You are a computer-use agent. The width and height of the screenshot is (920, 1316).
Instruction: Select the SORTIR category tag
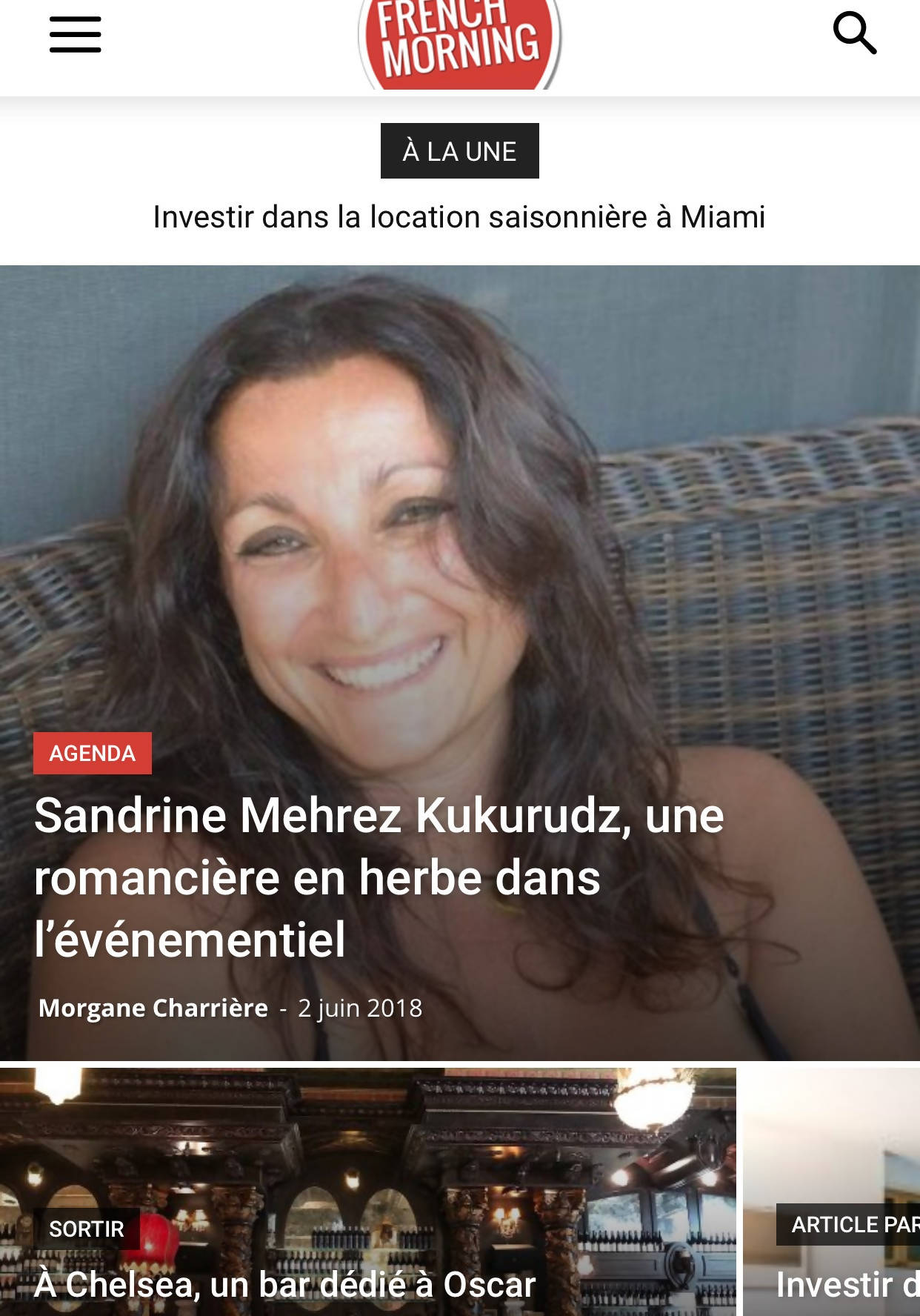(87, 1229)
